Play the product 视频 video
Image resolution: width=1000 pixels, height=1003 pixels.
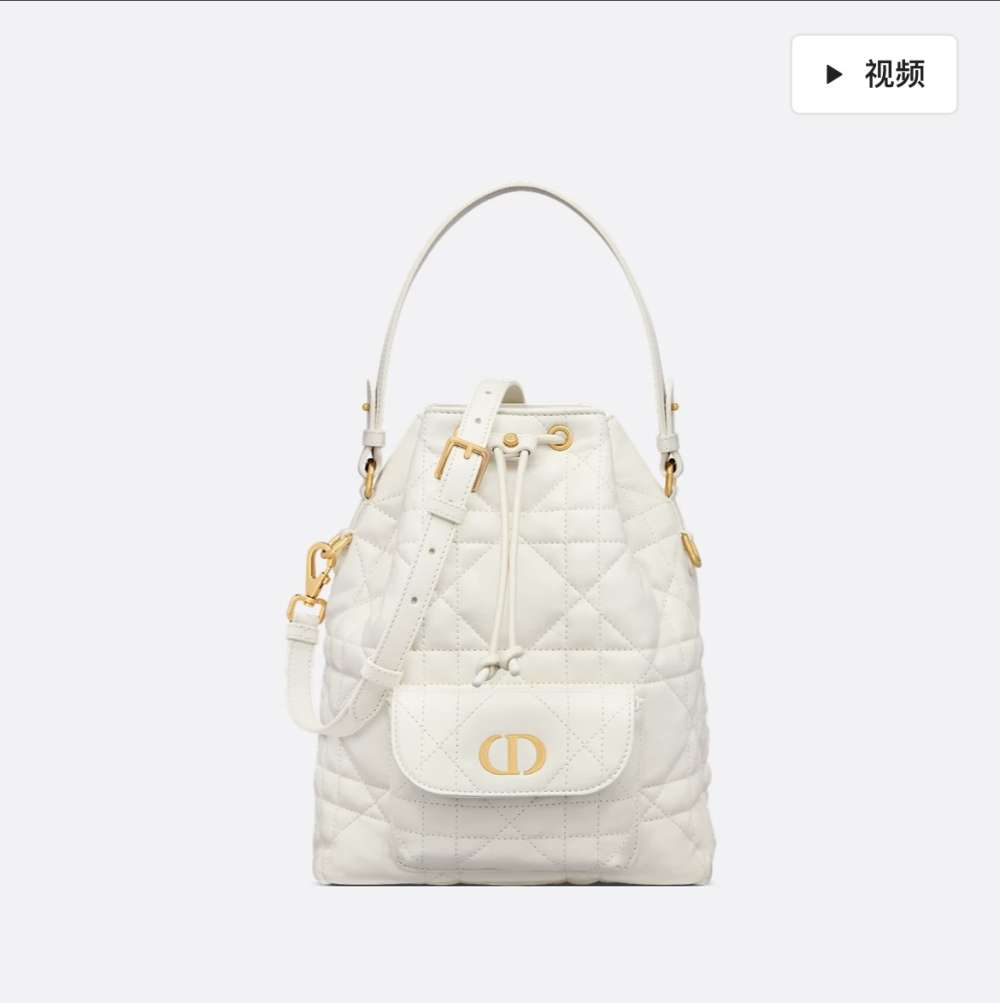click(874, 75)
